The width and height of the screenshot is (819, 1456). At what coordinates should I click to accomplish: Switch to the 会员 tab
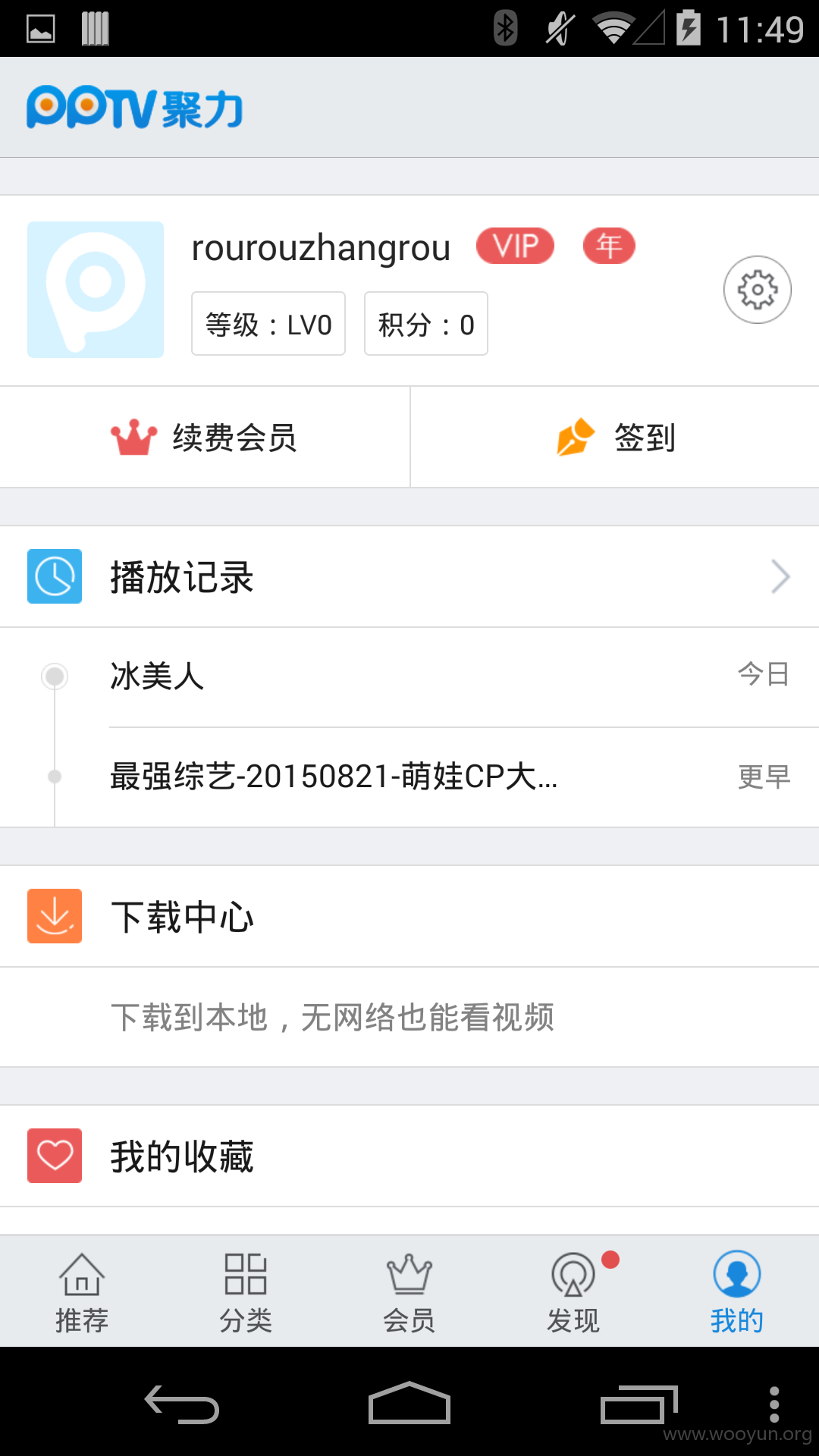pyautogui.click(x=409, y=1292)
